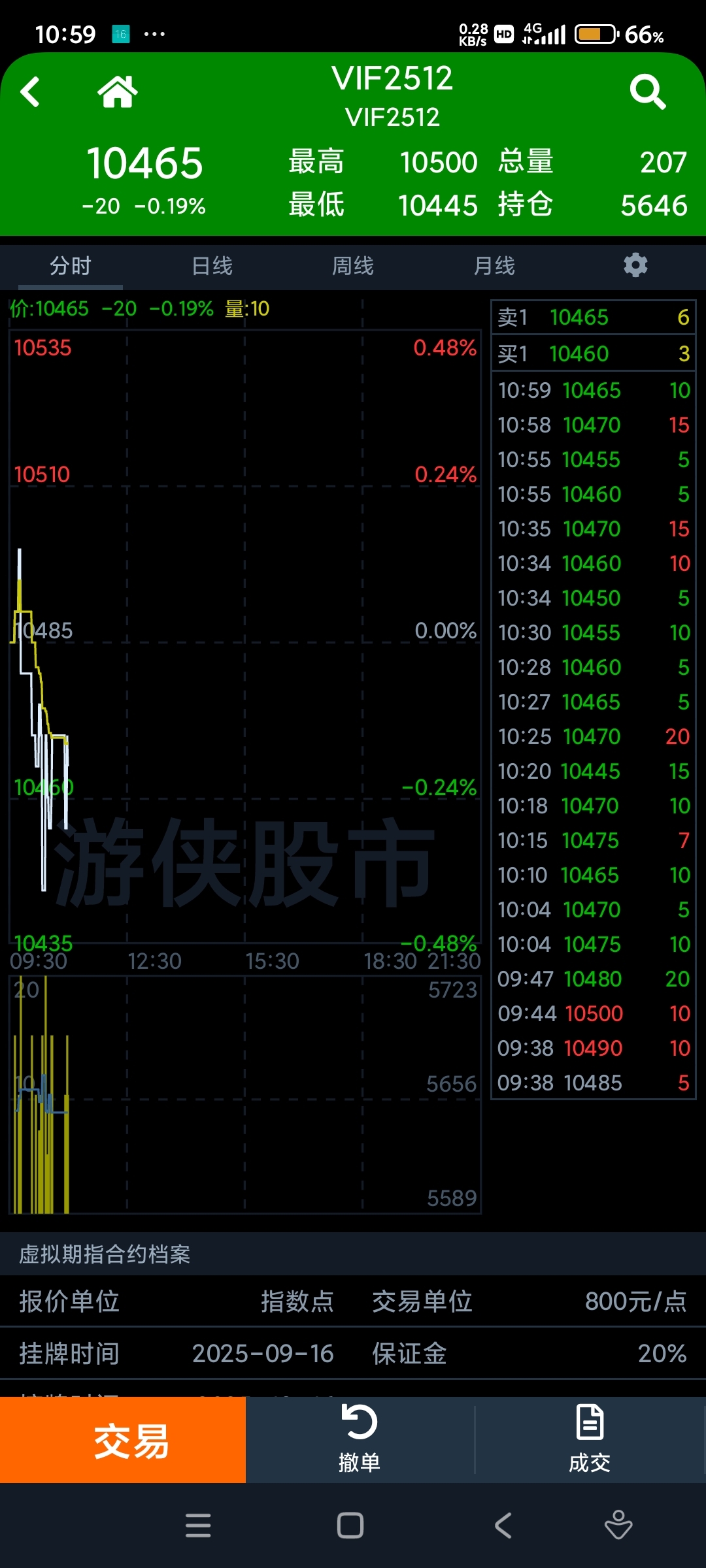Open chart settings gear icon
This screenshot has width=706, height=1568.
(635, 265)
